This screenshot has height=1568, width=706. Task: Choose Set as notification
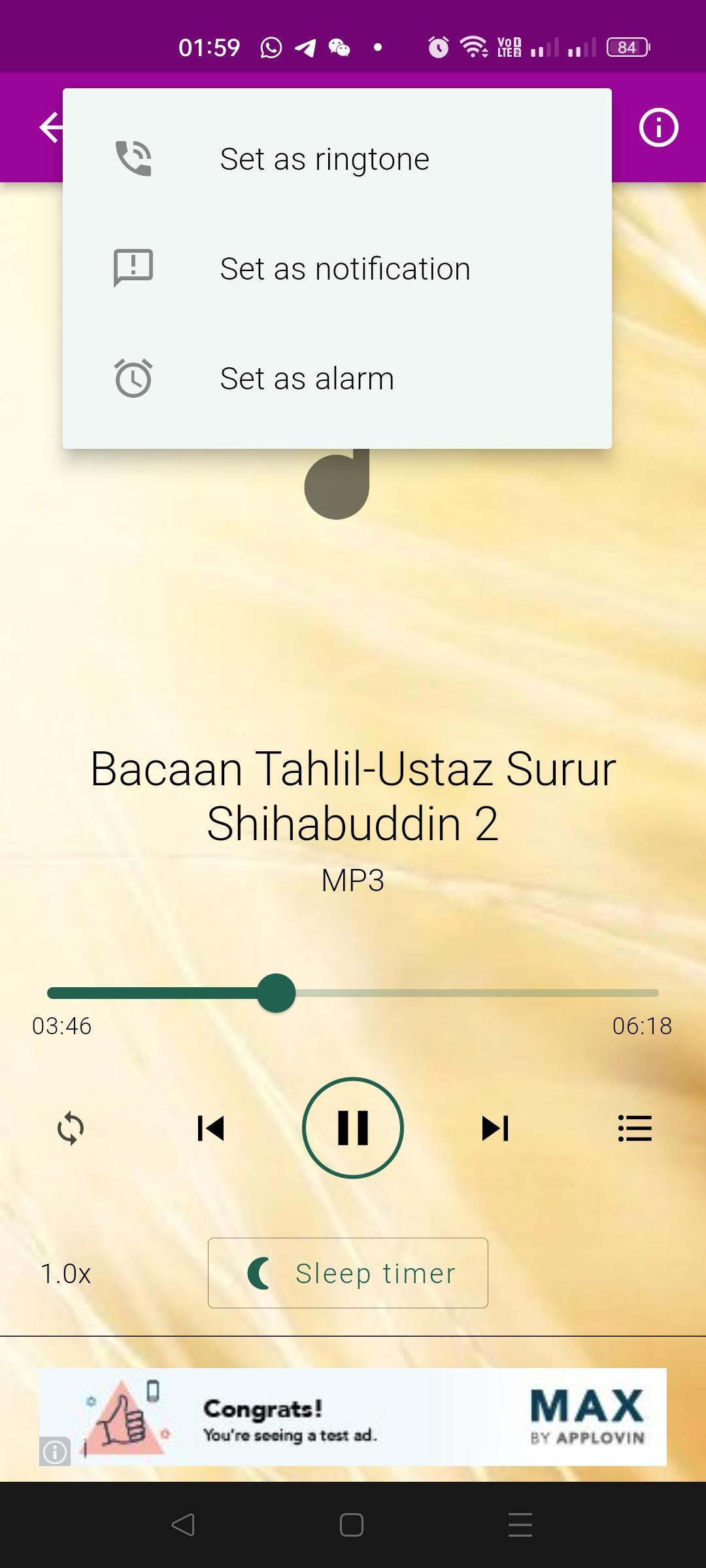pos(337,269)
